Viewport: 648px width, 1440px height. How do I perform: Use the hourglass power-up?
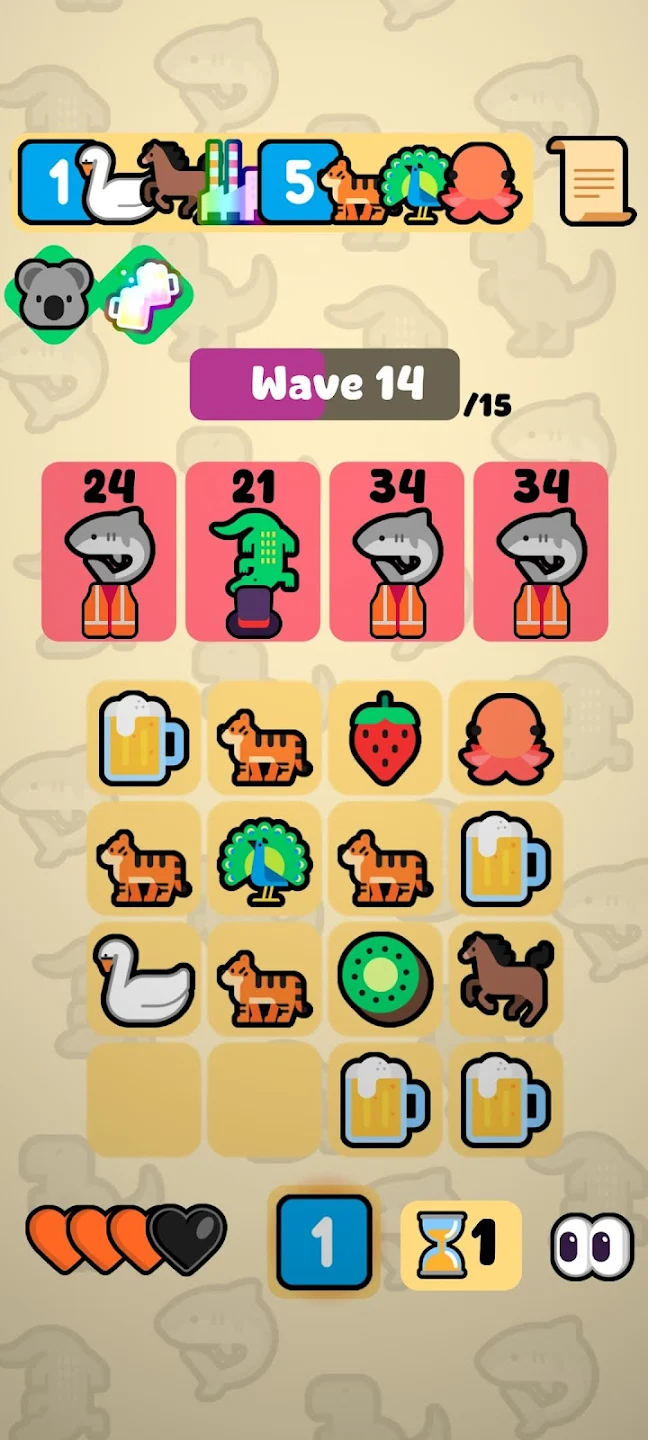point(461,1244)
